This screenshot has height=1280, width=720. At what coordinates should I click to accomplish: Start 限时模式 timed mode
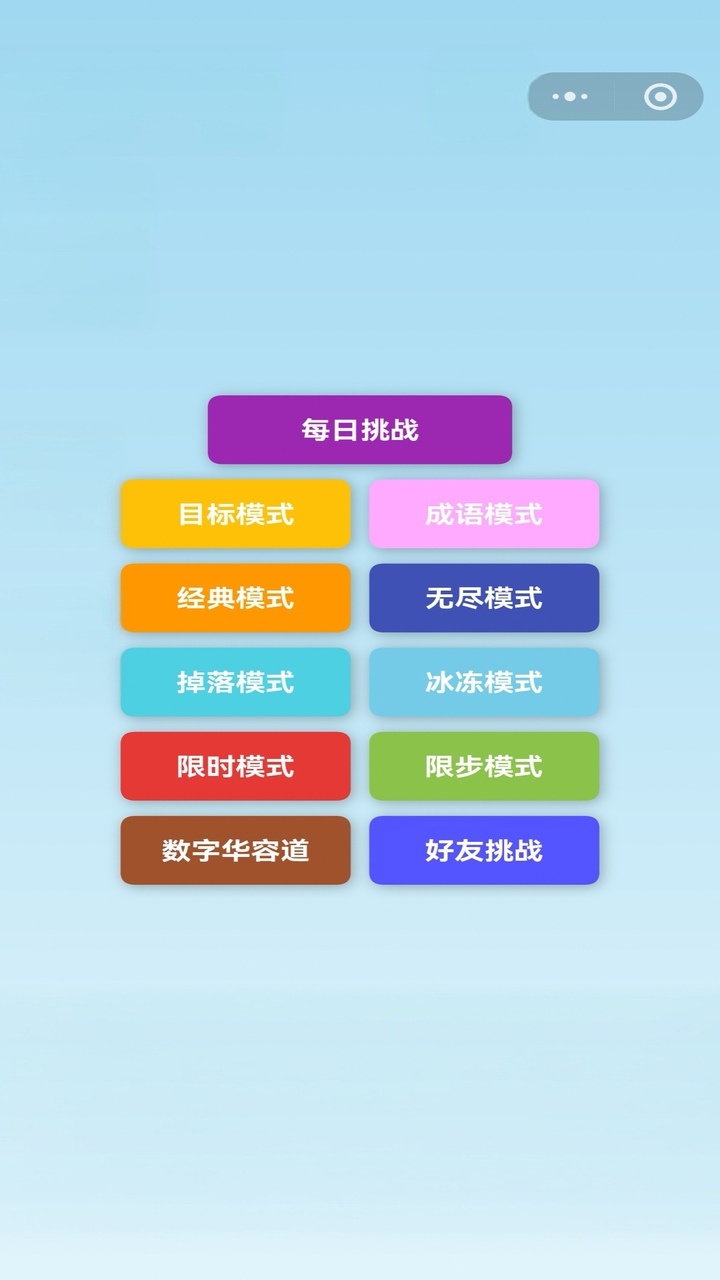point(236,766)
